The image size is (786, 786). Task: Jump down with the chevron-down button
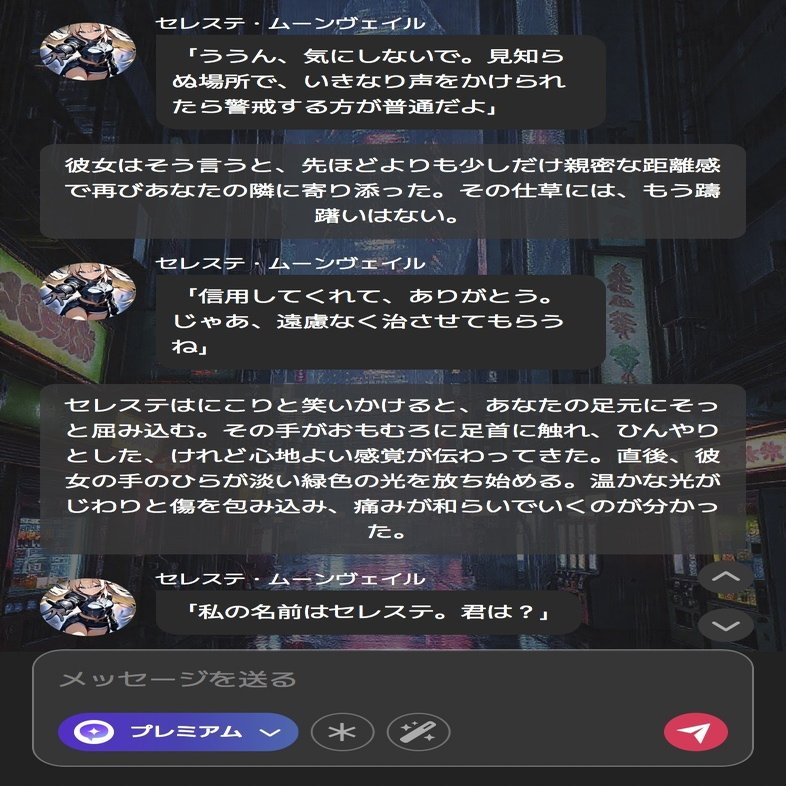tap(726, 626)
